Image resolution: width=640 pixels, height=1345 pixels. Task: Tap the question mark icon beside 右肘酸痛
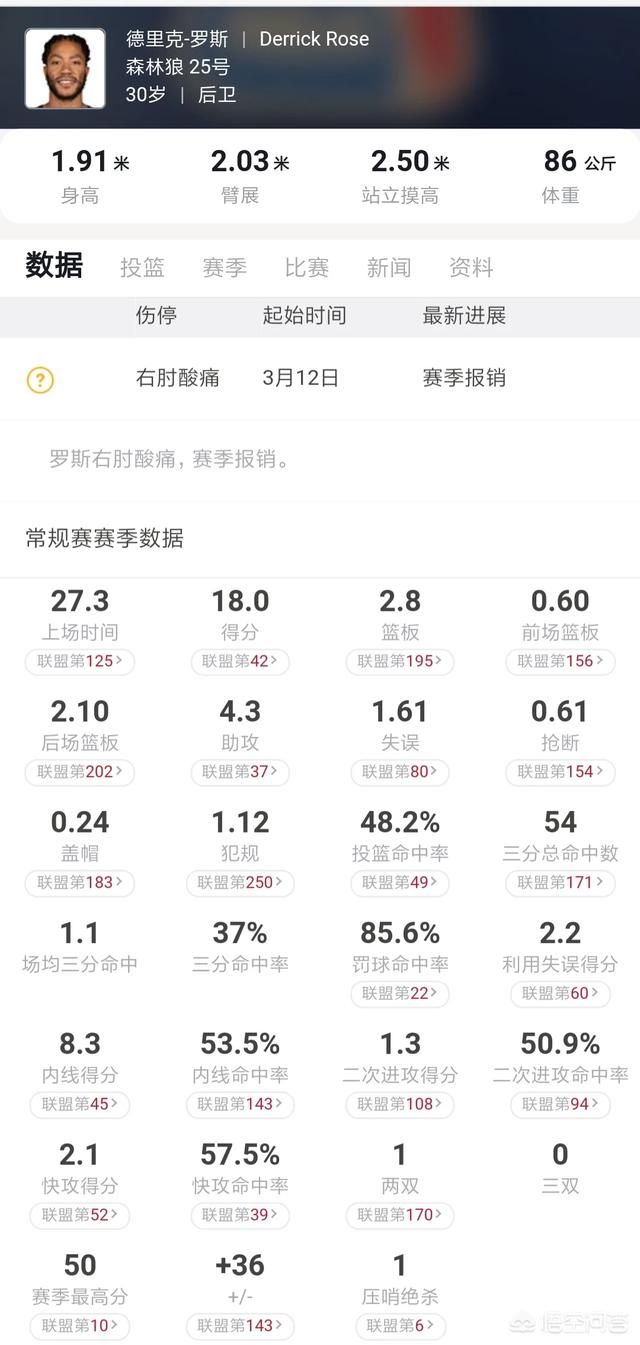[40, 380]
